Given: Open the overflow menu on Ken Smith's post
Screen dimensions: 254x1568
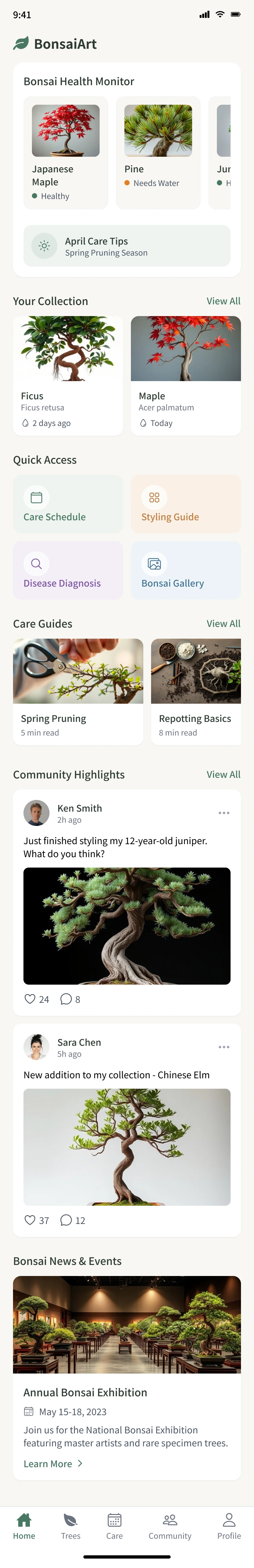Looking at the screenshot, I should click(x=223, y=813).
